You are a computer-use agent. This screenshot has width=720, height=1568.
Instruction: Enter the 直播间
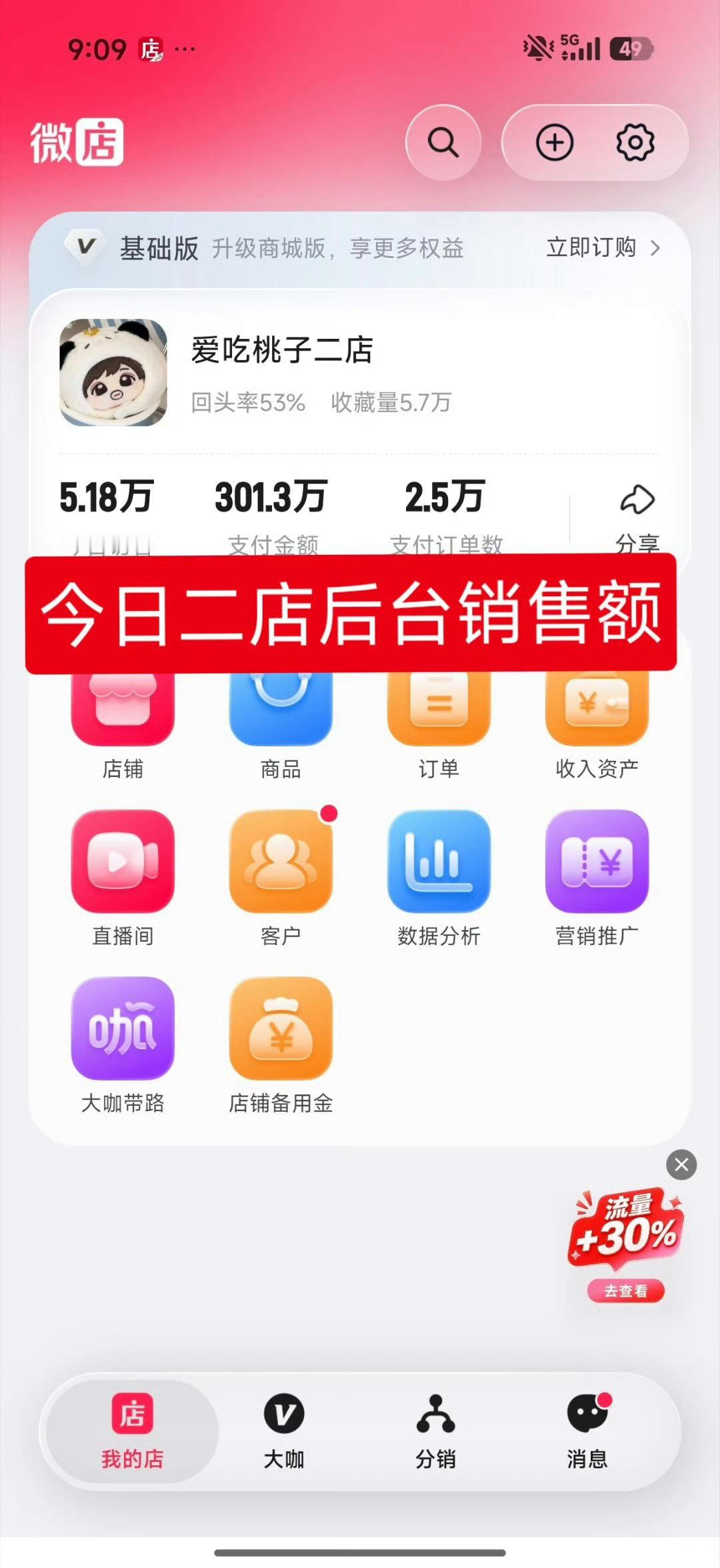(123, 878)
